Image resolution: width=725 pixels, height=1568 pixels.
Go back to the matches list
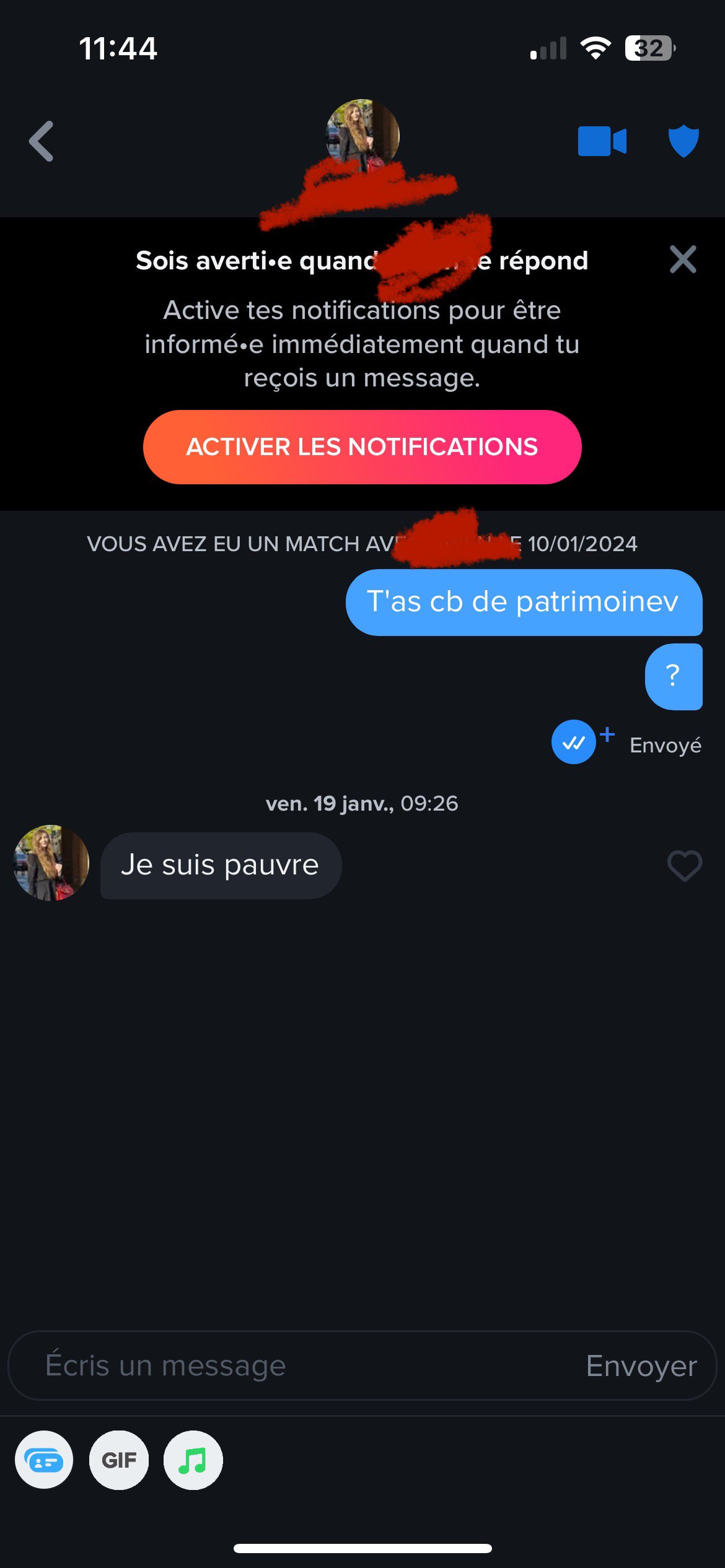[x=42, y=141]
